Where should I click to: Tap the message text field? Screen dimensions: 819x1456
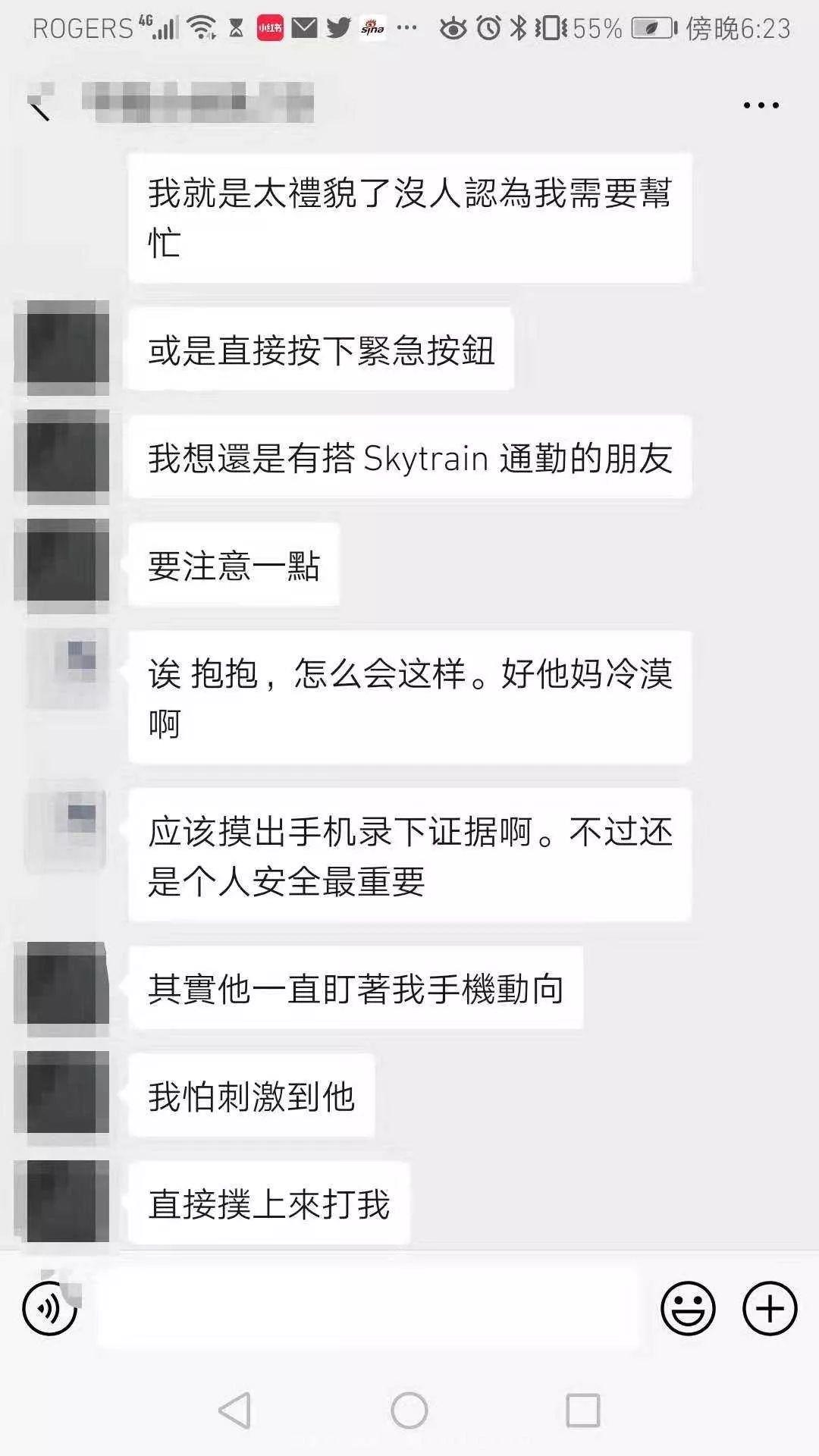[368, 1308]
